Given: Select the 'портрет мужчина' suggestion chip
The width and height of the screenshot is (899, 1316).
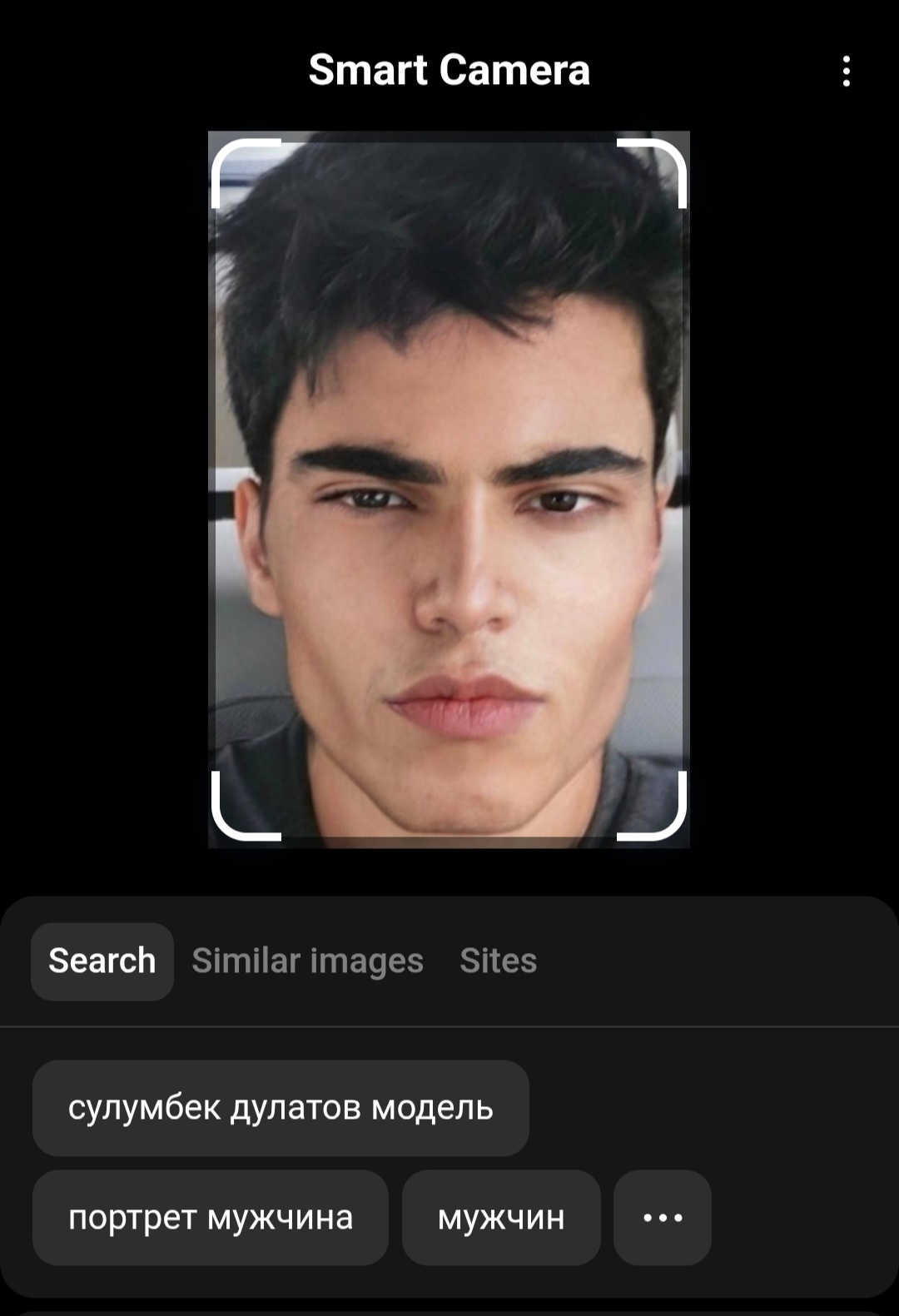Looking at the screenshot, I should 211,1219.
